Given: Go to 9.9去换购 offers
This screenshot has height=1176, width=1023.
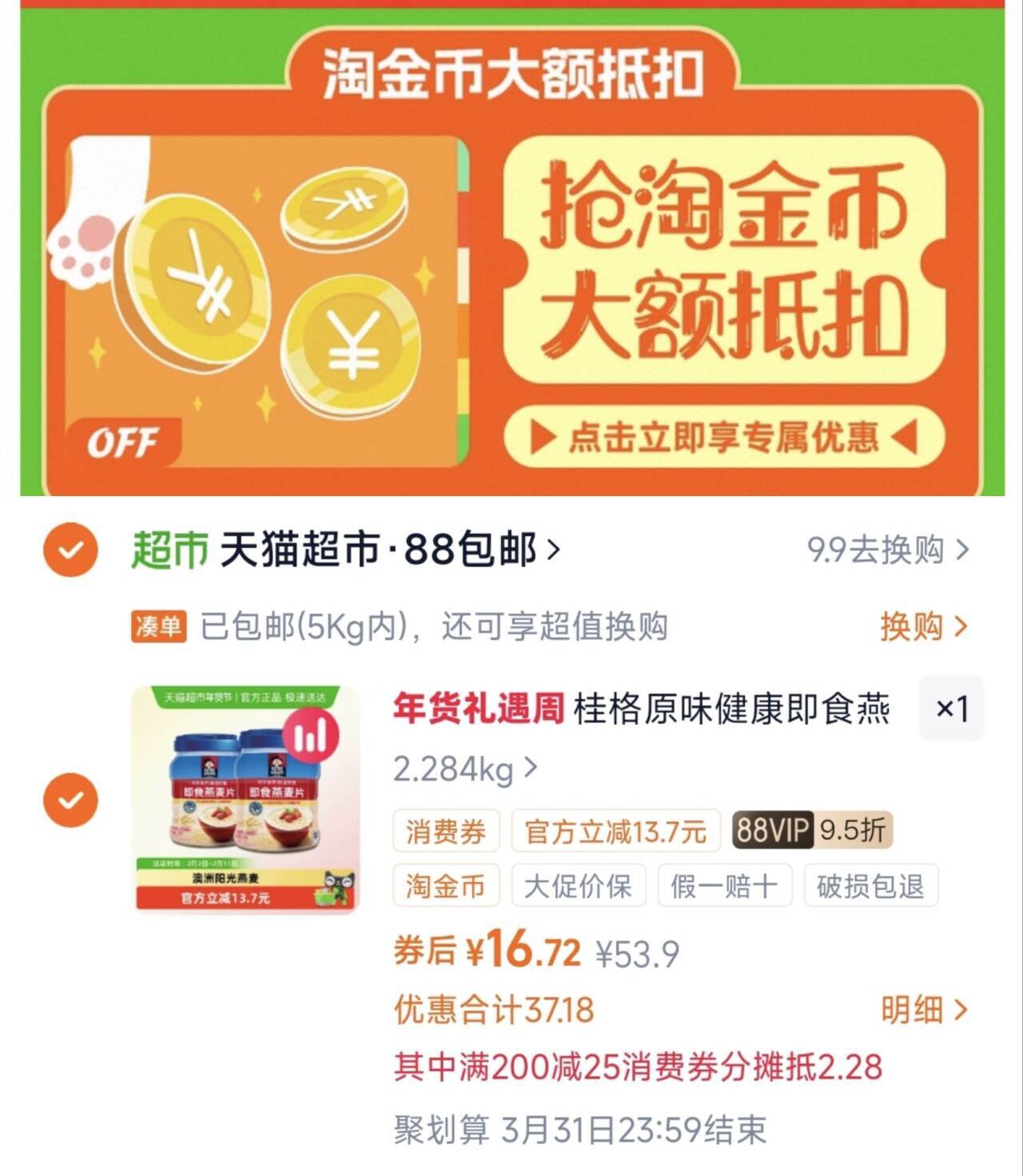Looking at the screenshot, I should (x=887, y=550).
